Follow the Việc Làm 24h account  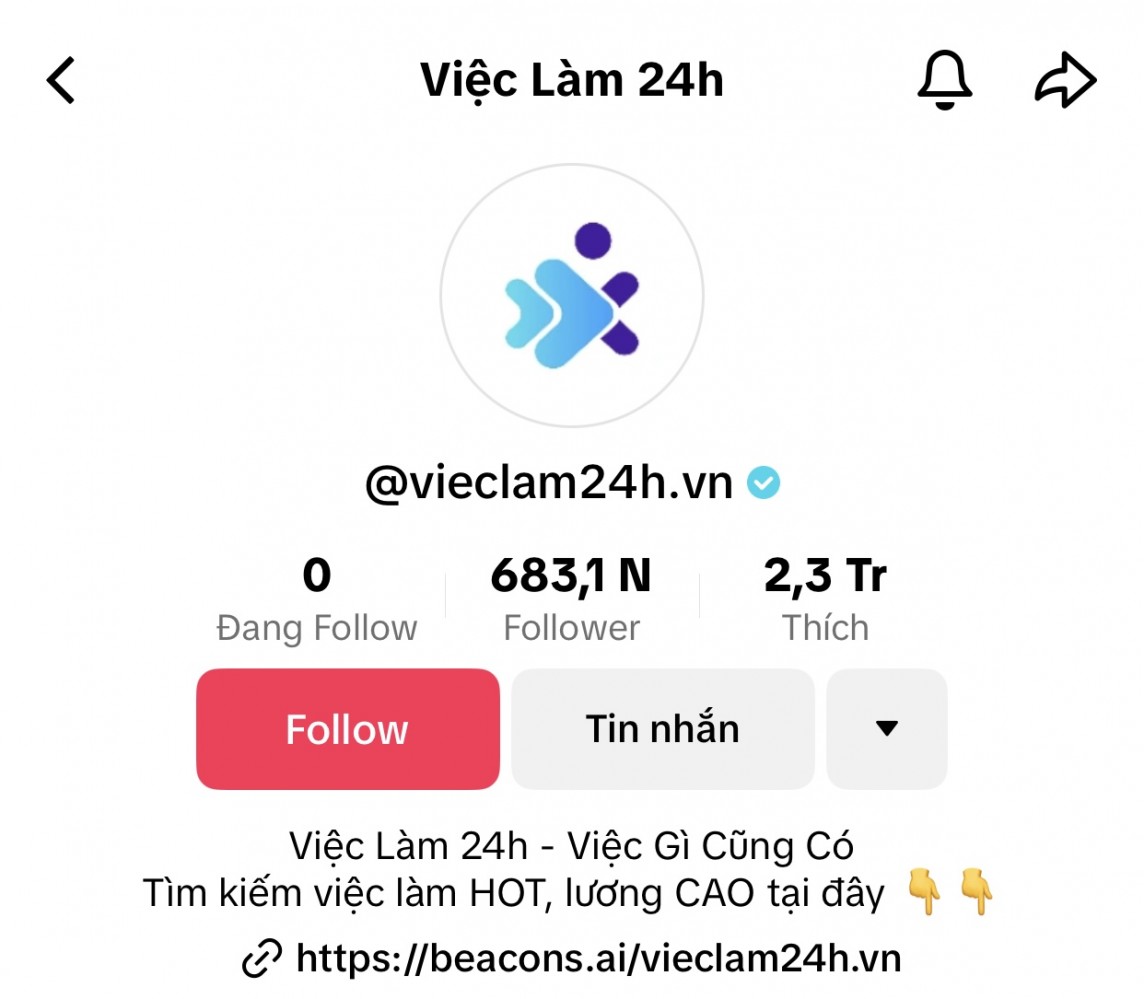[x=347, y=729]
